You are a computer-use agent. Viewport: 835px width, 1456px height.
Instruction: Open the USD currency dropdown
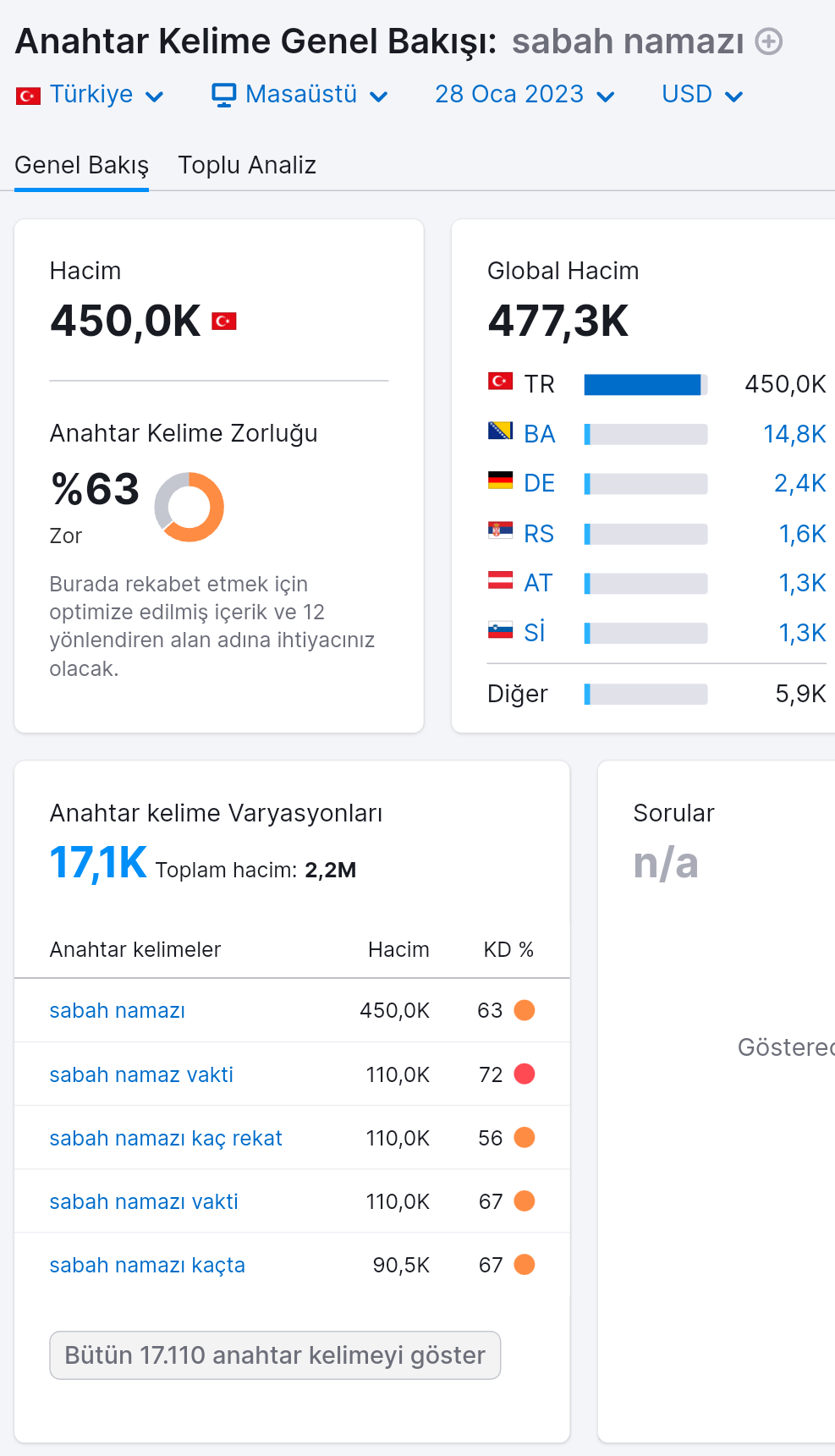point(702,95)
